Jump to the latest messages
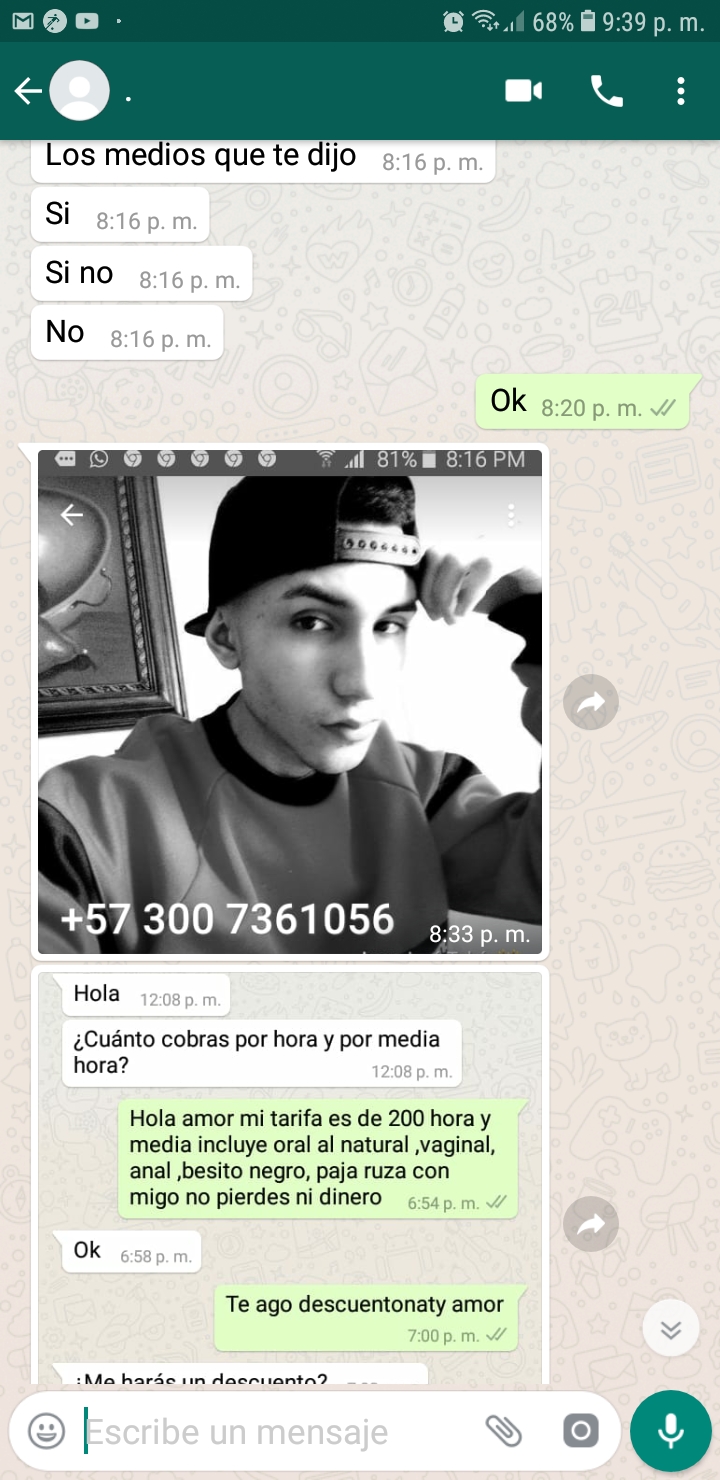 click(x=671, y=1328)
